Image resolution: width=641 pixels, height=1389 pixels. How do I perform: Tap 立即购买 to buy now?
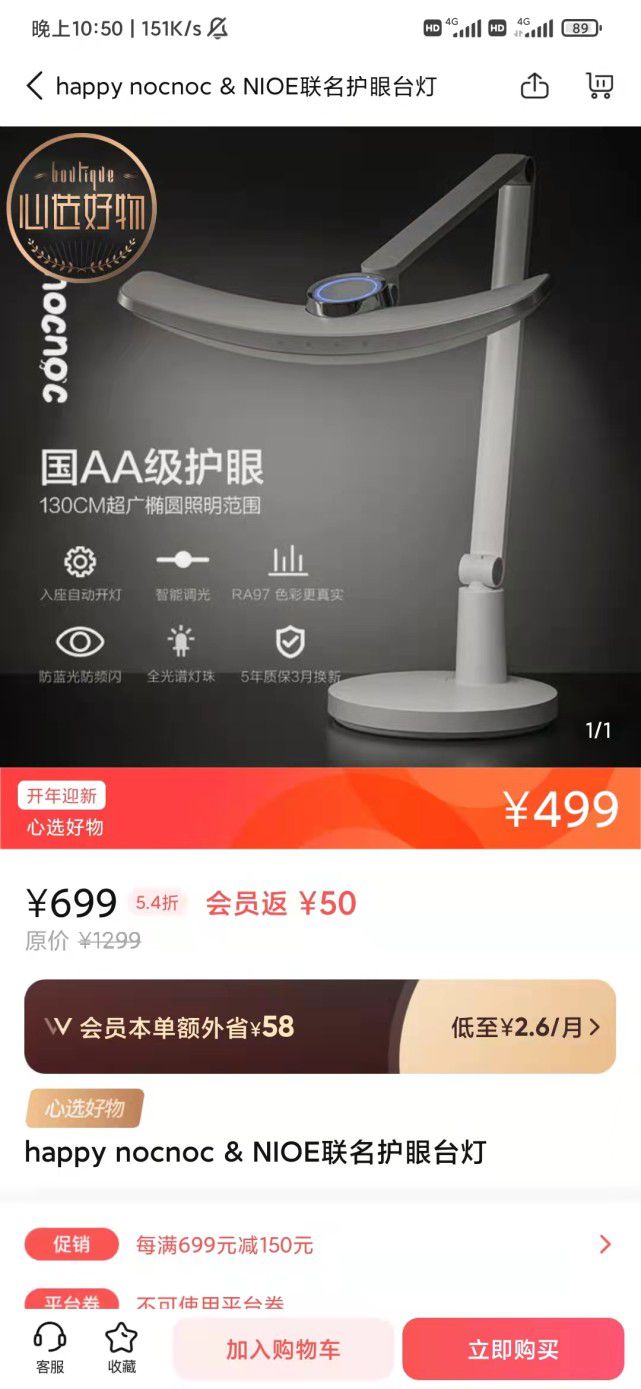click(x=513, y=1349)
